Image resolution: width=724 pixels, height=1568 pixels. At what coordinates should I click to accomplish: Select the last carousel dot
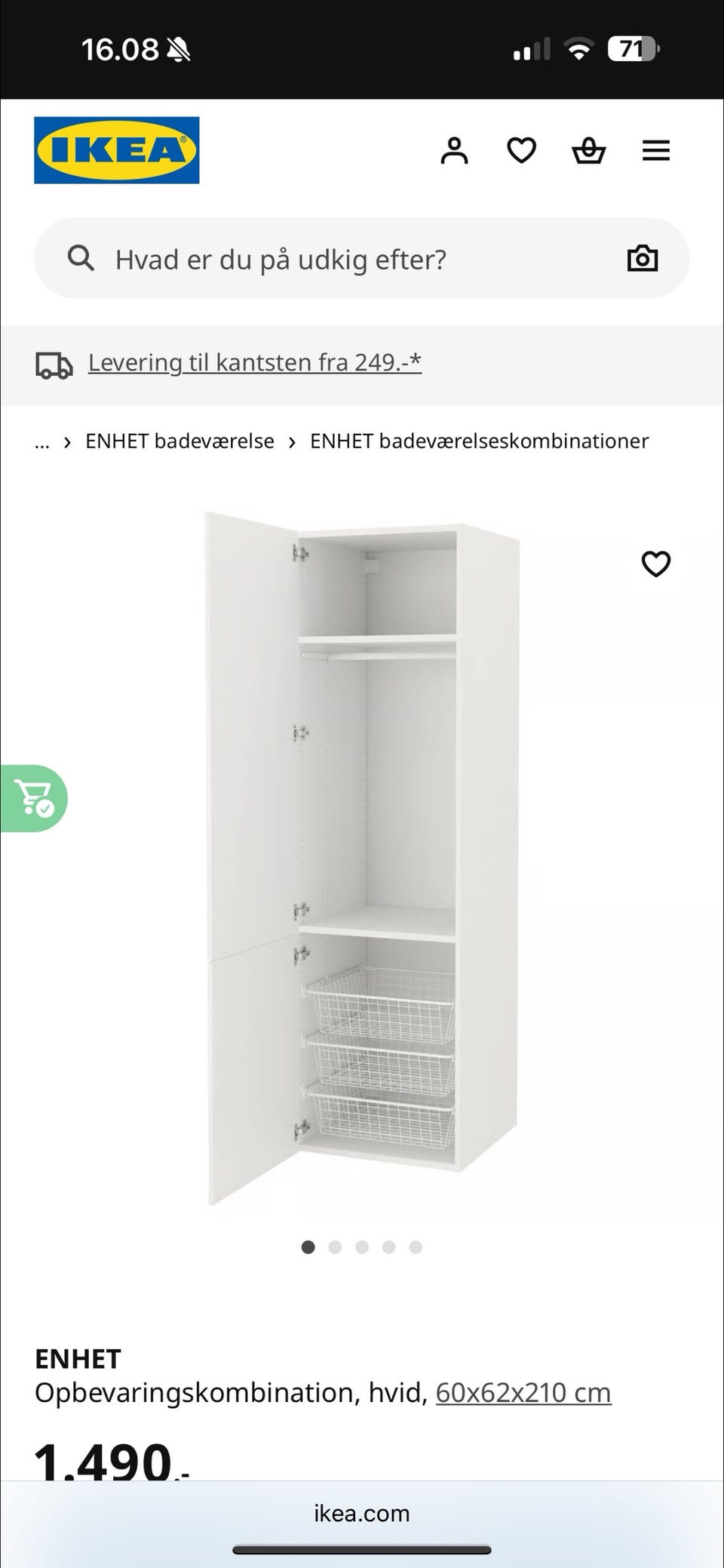coord(415,1247)
